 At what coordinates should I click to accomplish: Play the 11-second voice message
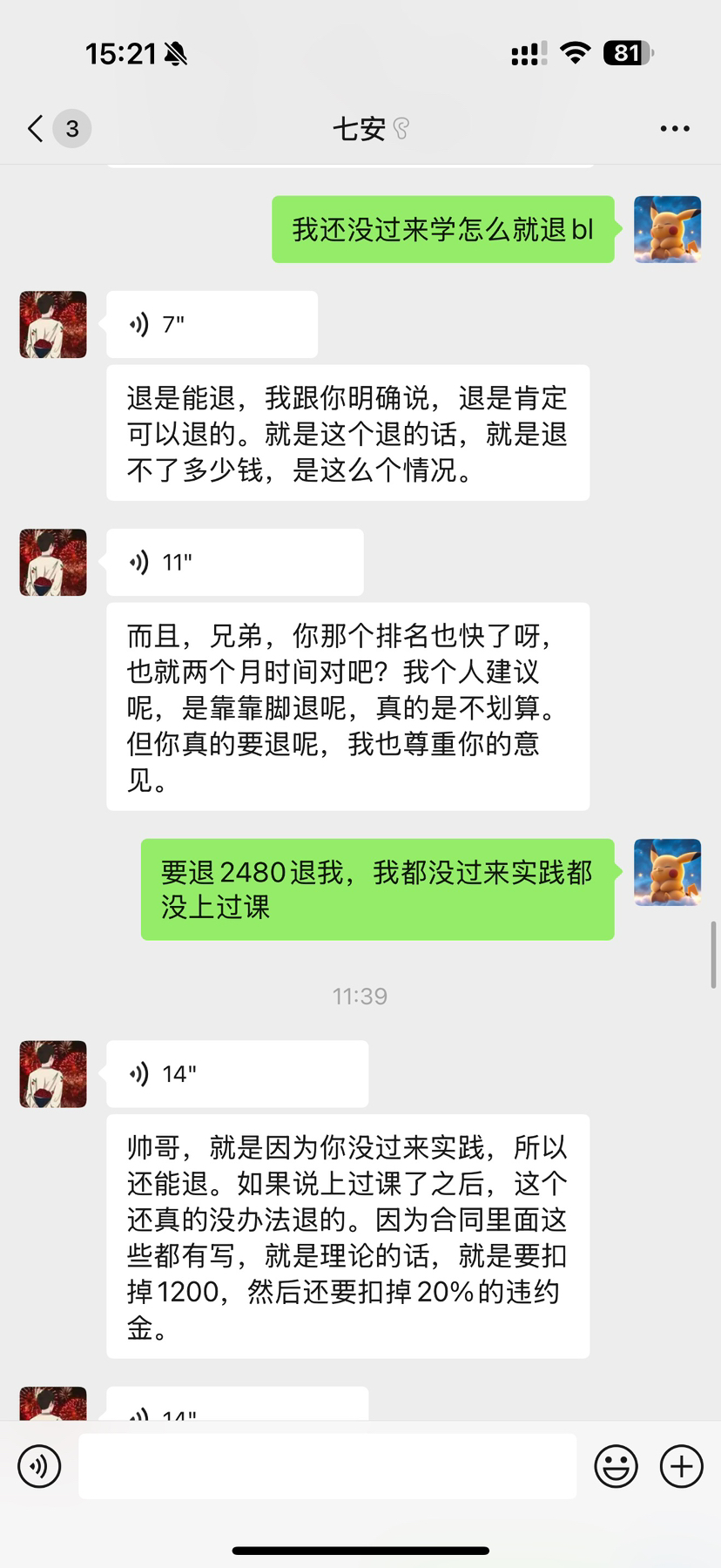tap(234, 563)
